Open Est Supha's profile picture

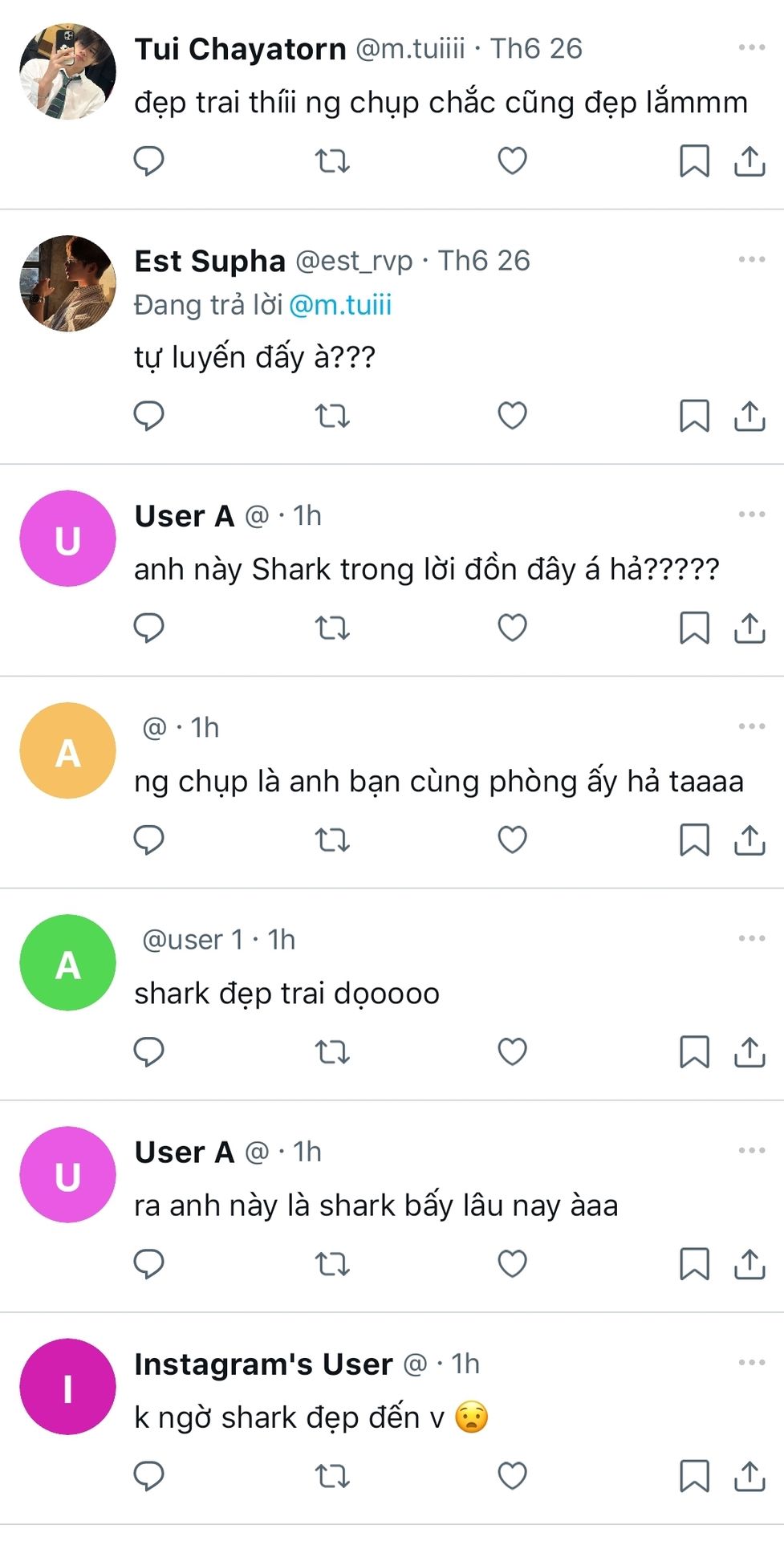pos(67,283)
